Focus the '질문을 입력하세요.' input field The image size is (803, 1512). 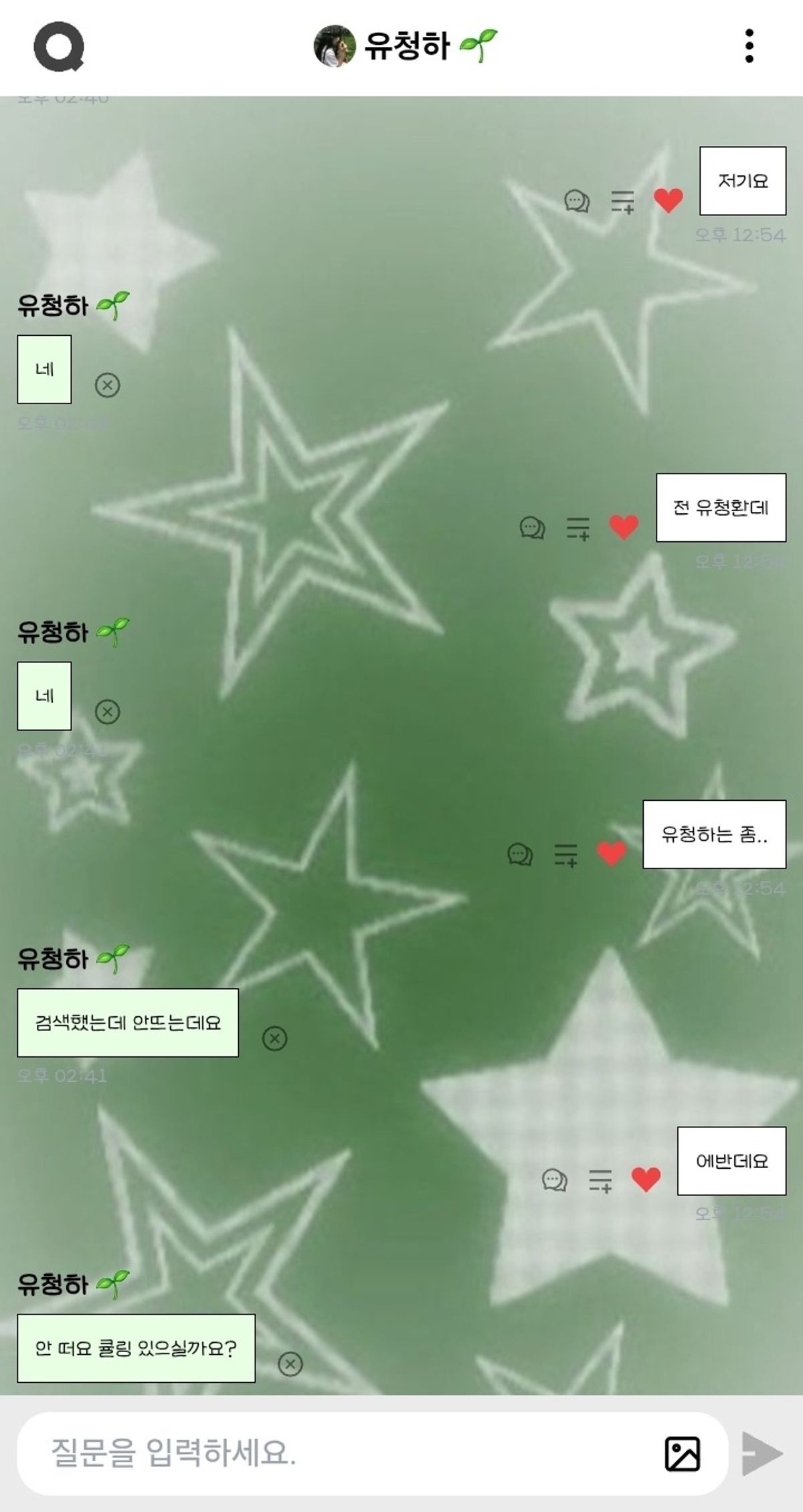coord(335,1453)
